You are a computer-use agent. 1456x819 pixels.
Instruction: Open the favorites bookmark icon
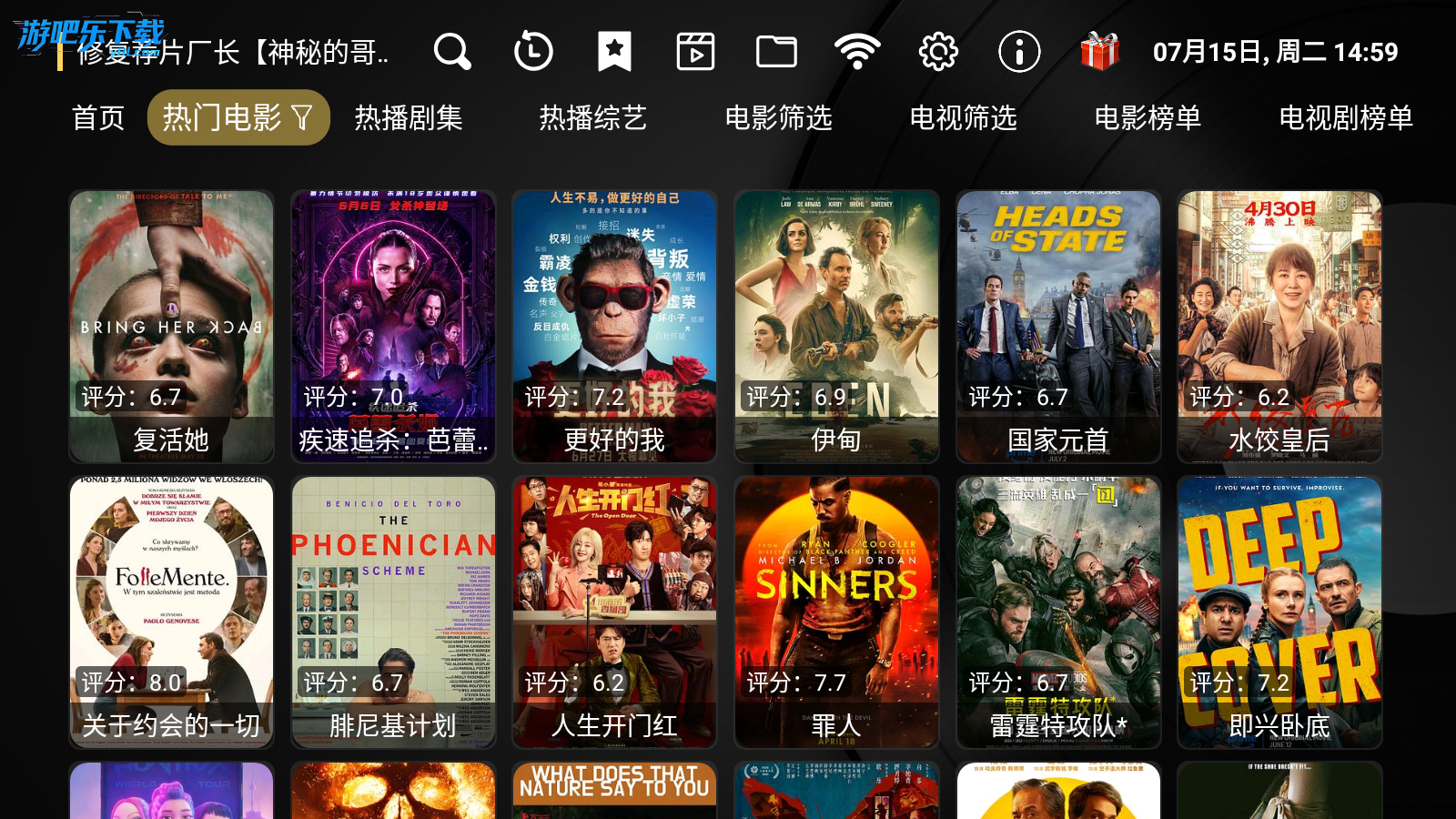[614, 52]
